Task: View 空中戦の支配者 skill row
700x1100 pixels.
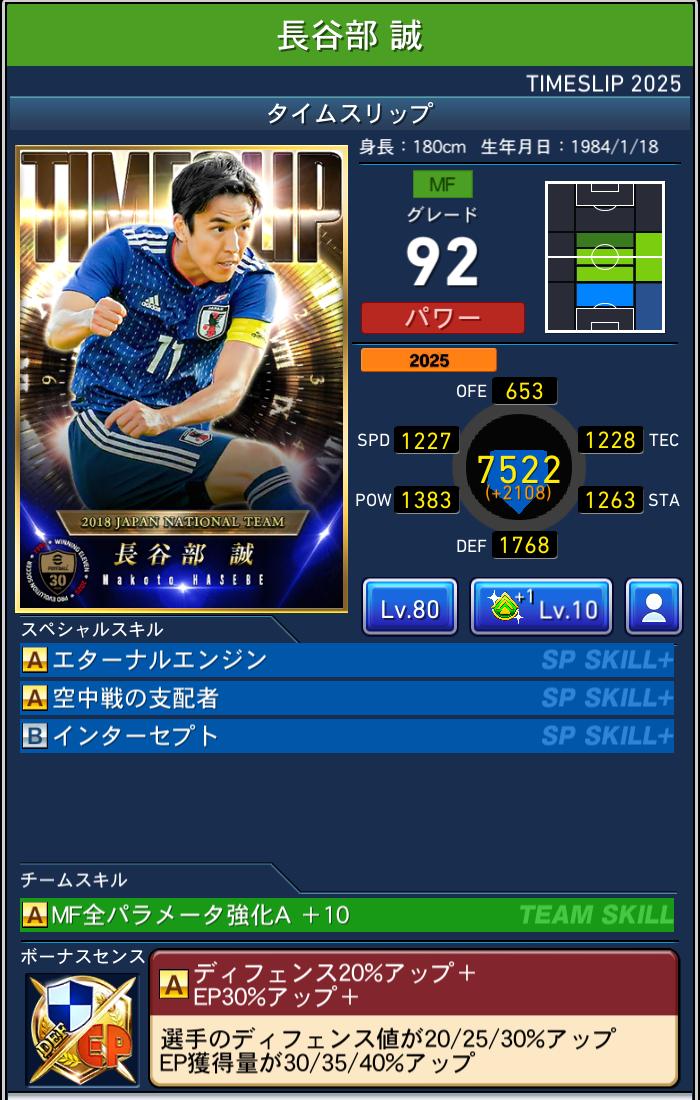Action: (x=346, y=698)
